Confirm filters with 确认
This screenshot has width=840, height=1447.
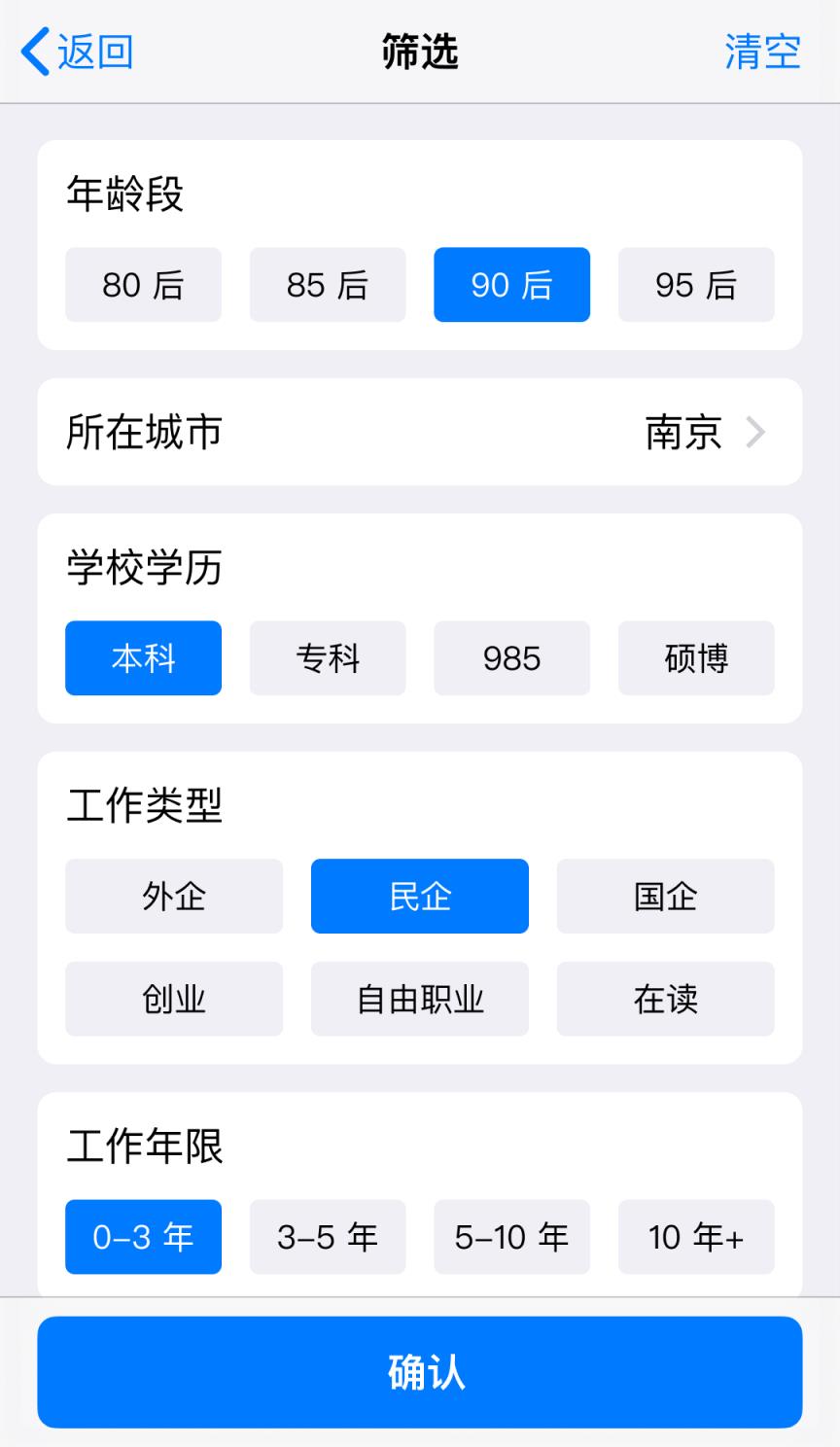pos(420,1372)
